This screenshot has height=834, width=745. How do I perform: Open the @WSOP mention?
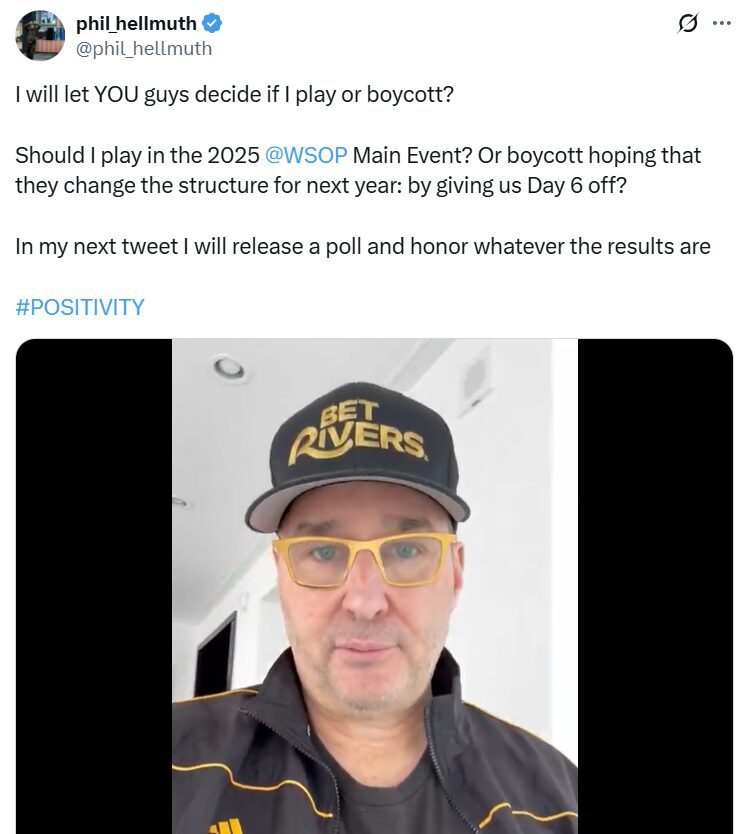[x=306, y=156]
